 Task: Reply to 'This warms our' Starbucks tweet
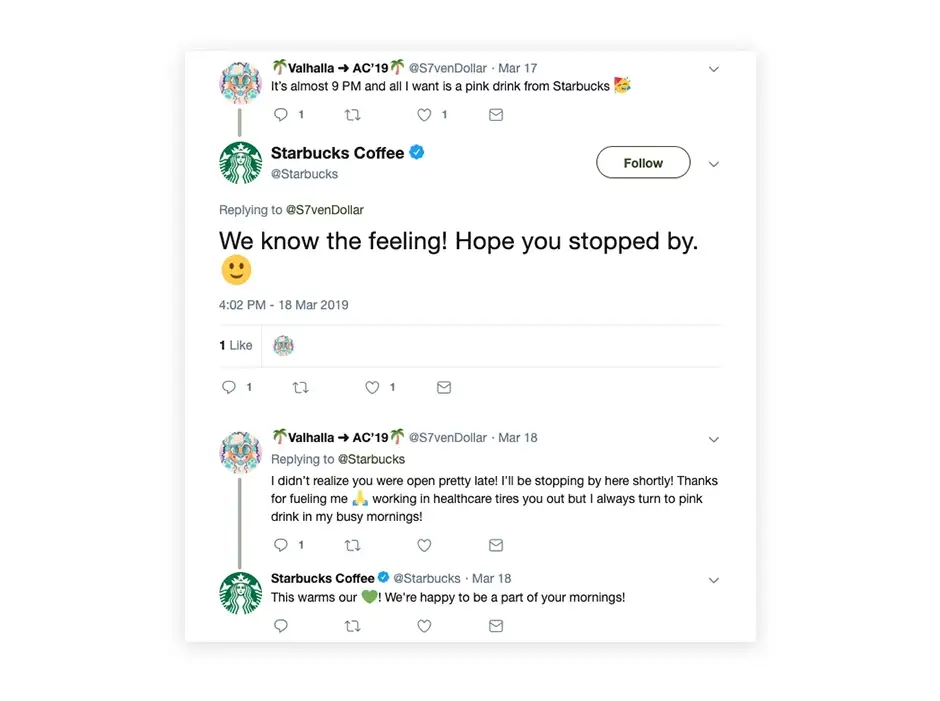281,626
